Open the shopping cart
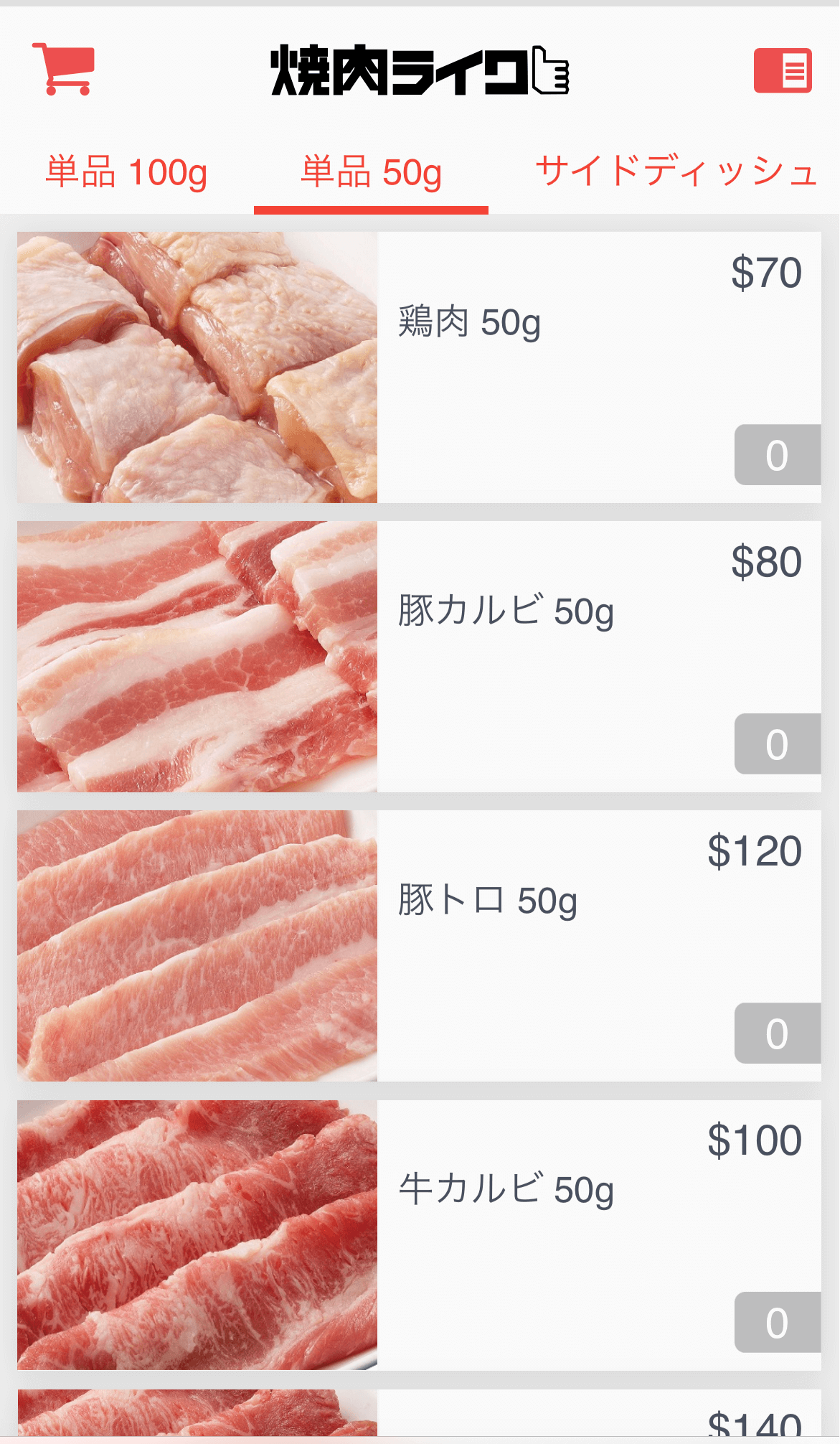 pos(63,69)
